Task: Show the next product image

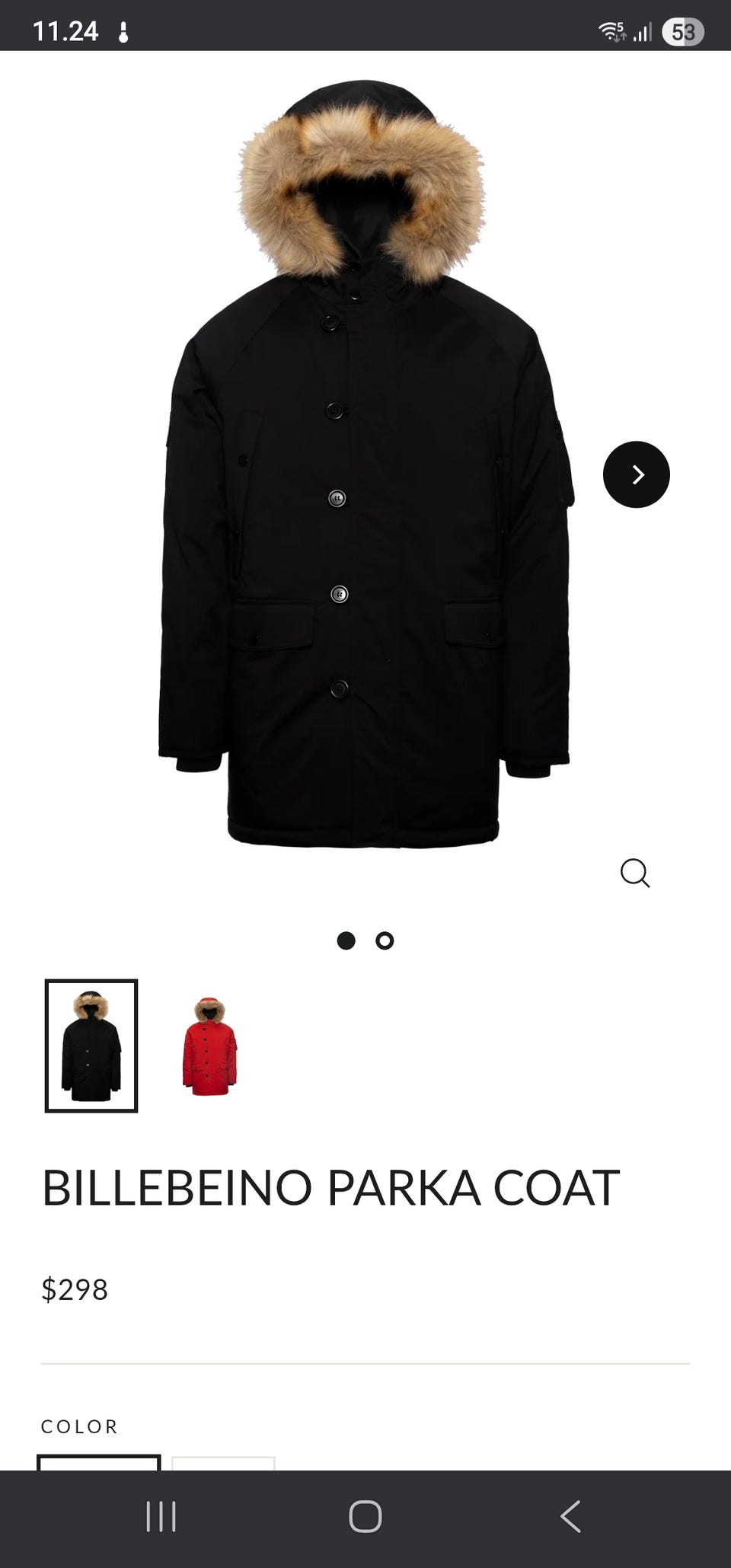Action: pyautogui.click(x=636, y=474)
